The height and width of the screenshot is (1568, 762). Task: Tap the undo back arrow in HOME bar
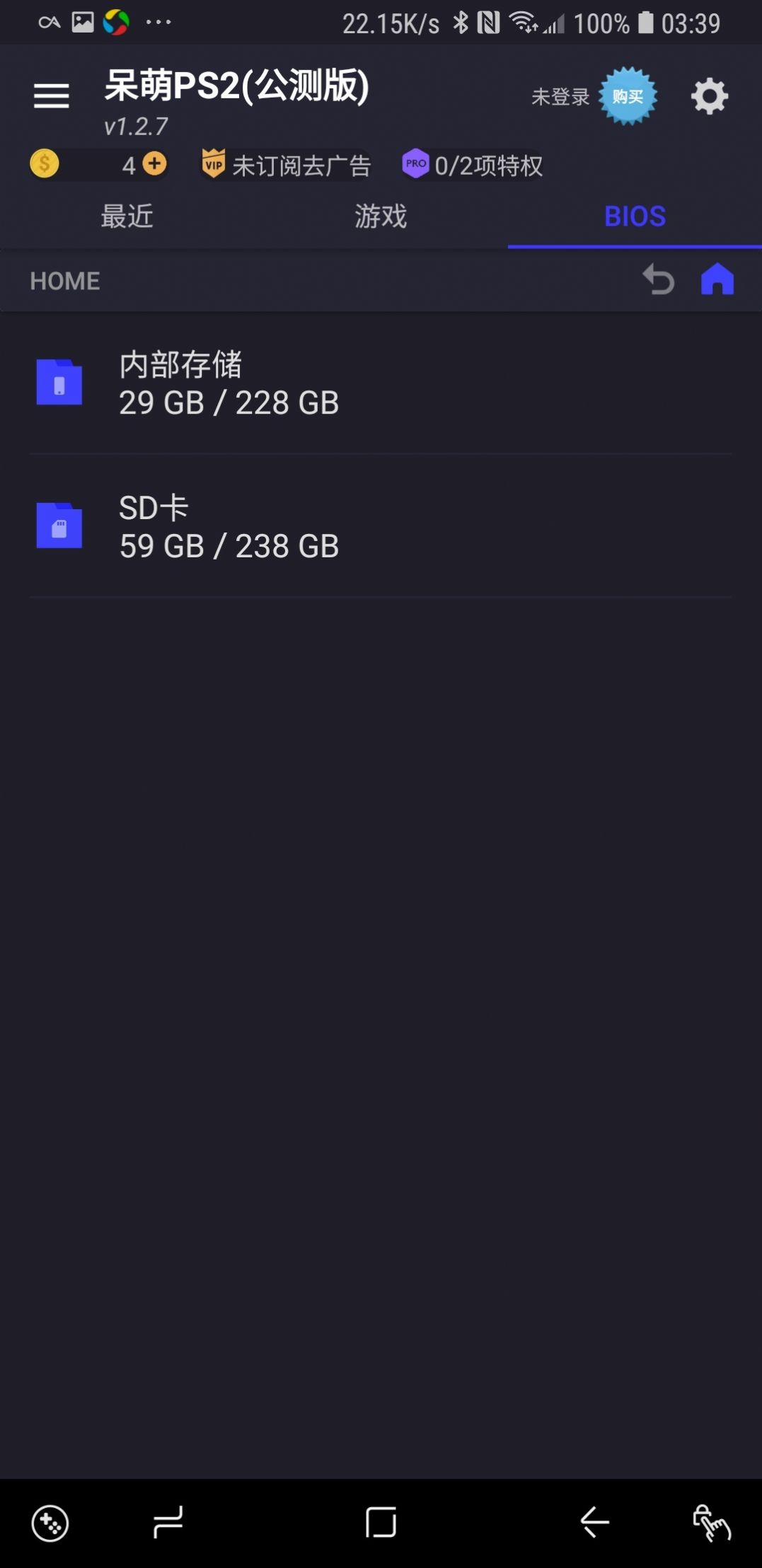tap(658, 280)
